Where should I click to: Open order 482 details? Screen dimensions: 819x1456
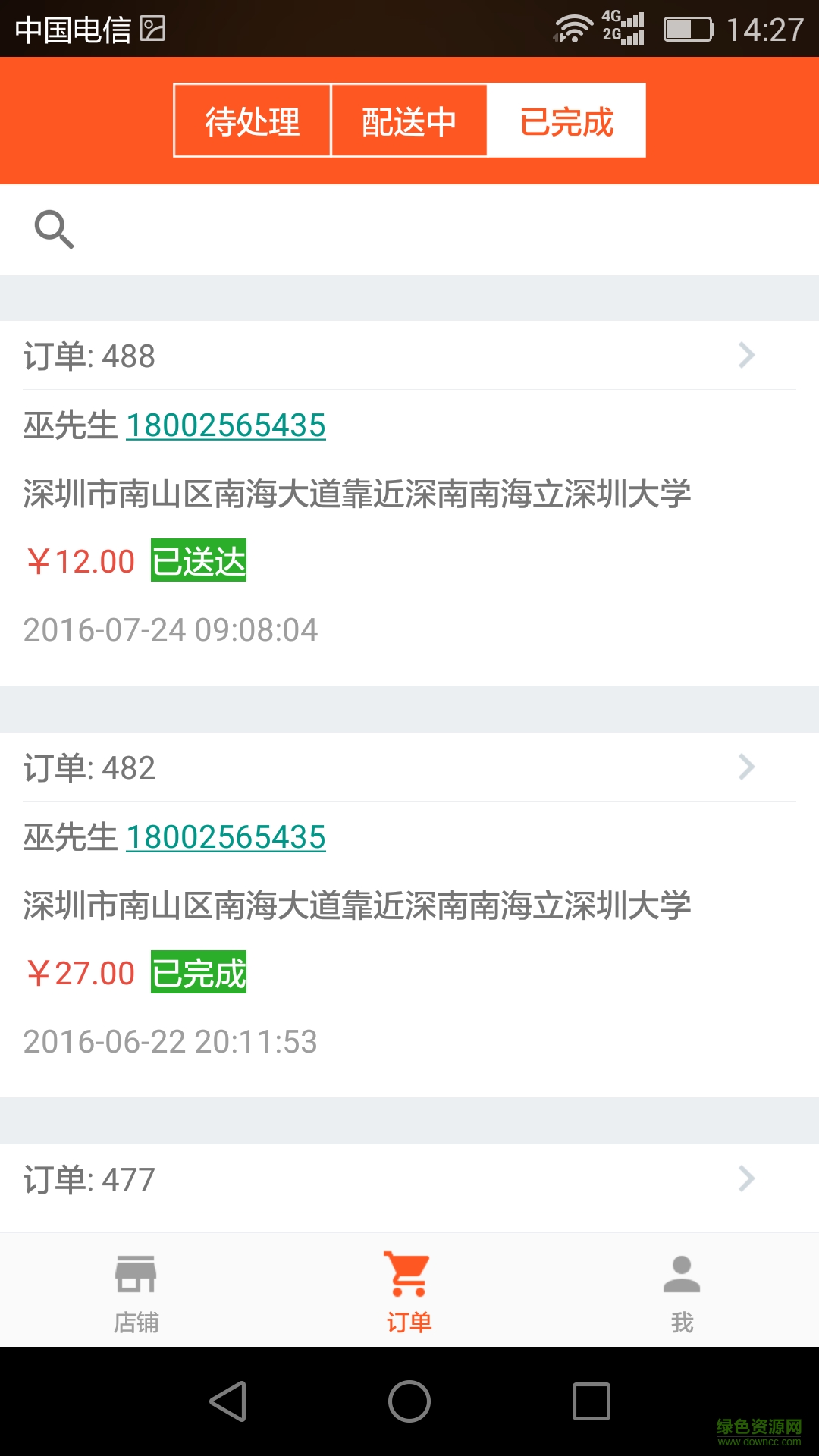point(409,767)
